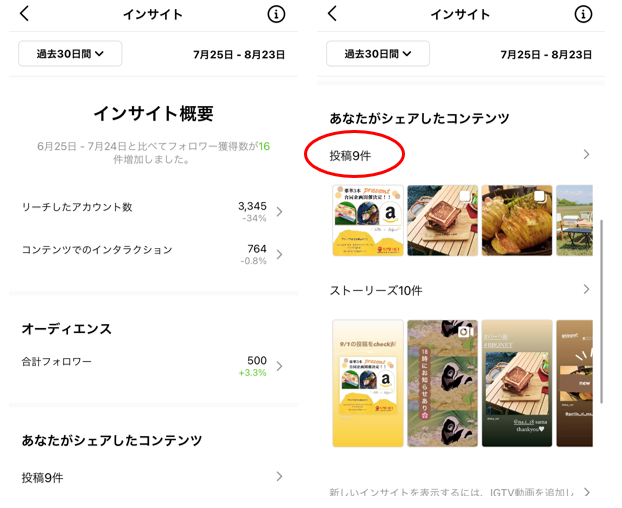
Task: Open the Amazon present campaign post thumbnail
Action: tap(368, 220)
